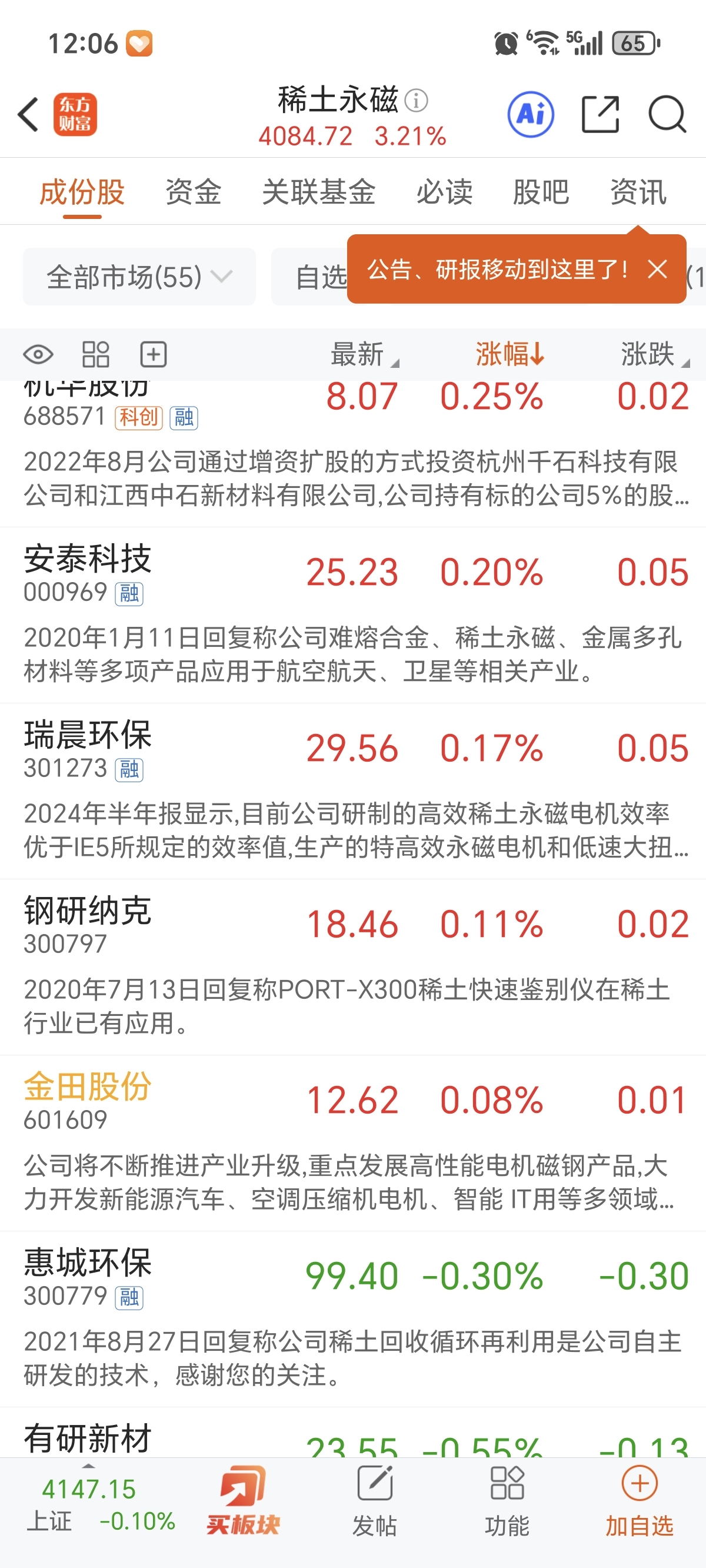Add sector via 加自选
Viewport: 706px width, 1568px height.
(639, 1501)
